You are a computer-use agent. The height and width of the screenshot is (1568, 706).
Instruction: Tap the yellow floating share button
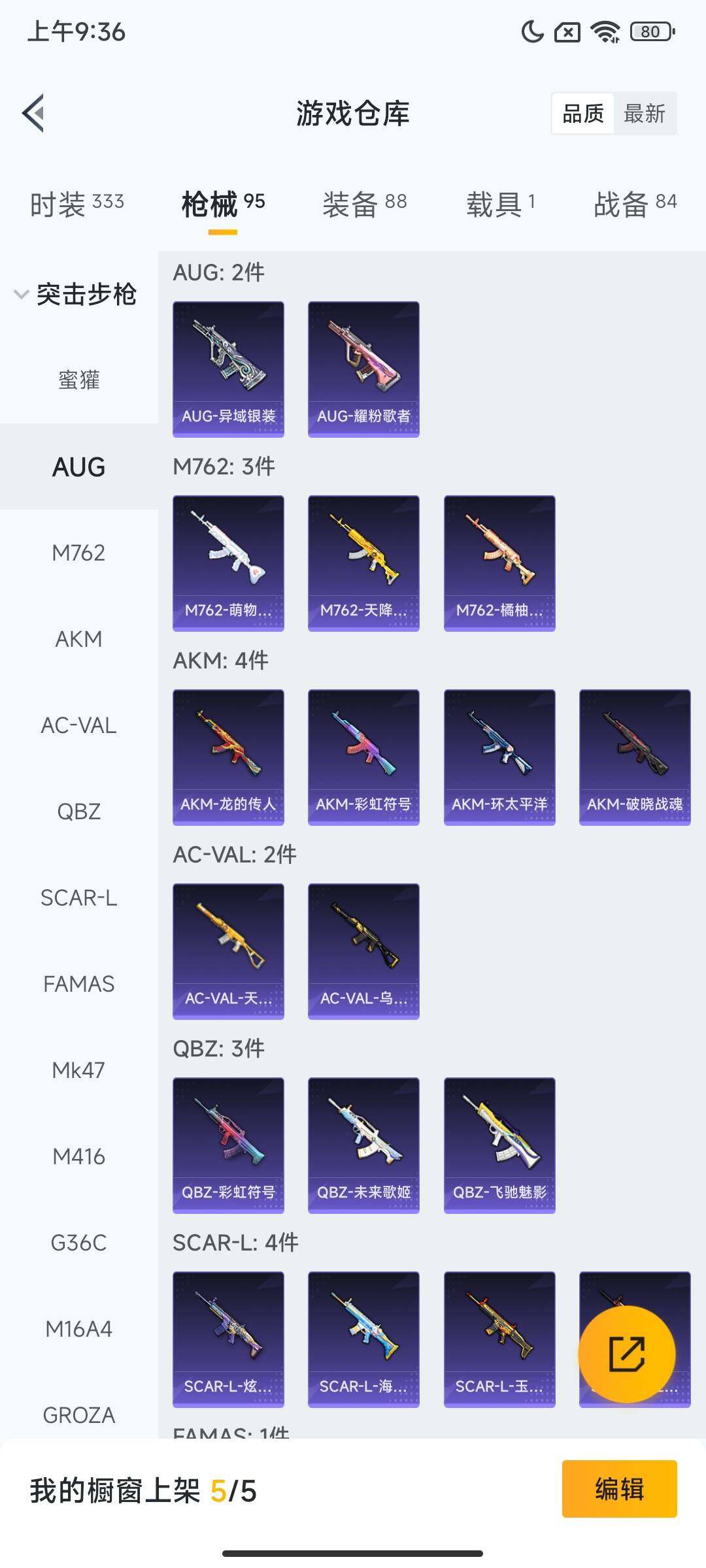tap(626, 1354)
